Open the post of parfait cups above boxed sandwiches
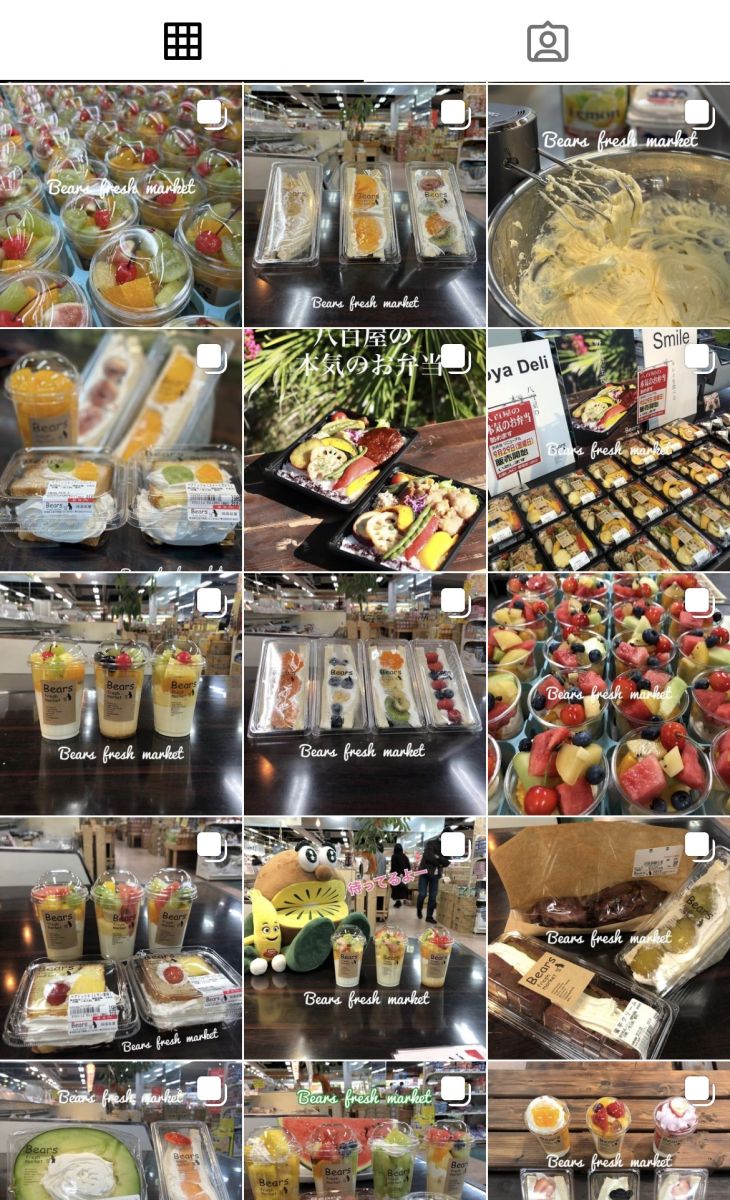The height and width of the screenshot is (1200, 730). tap(121, 937)
